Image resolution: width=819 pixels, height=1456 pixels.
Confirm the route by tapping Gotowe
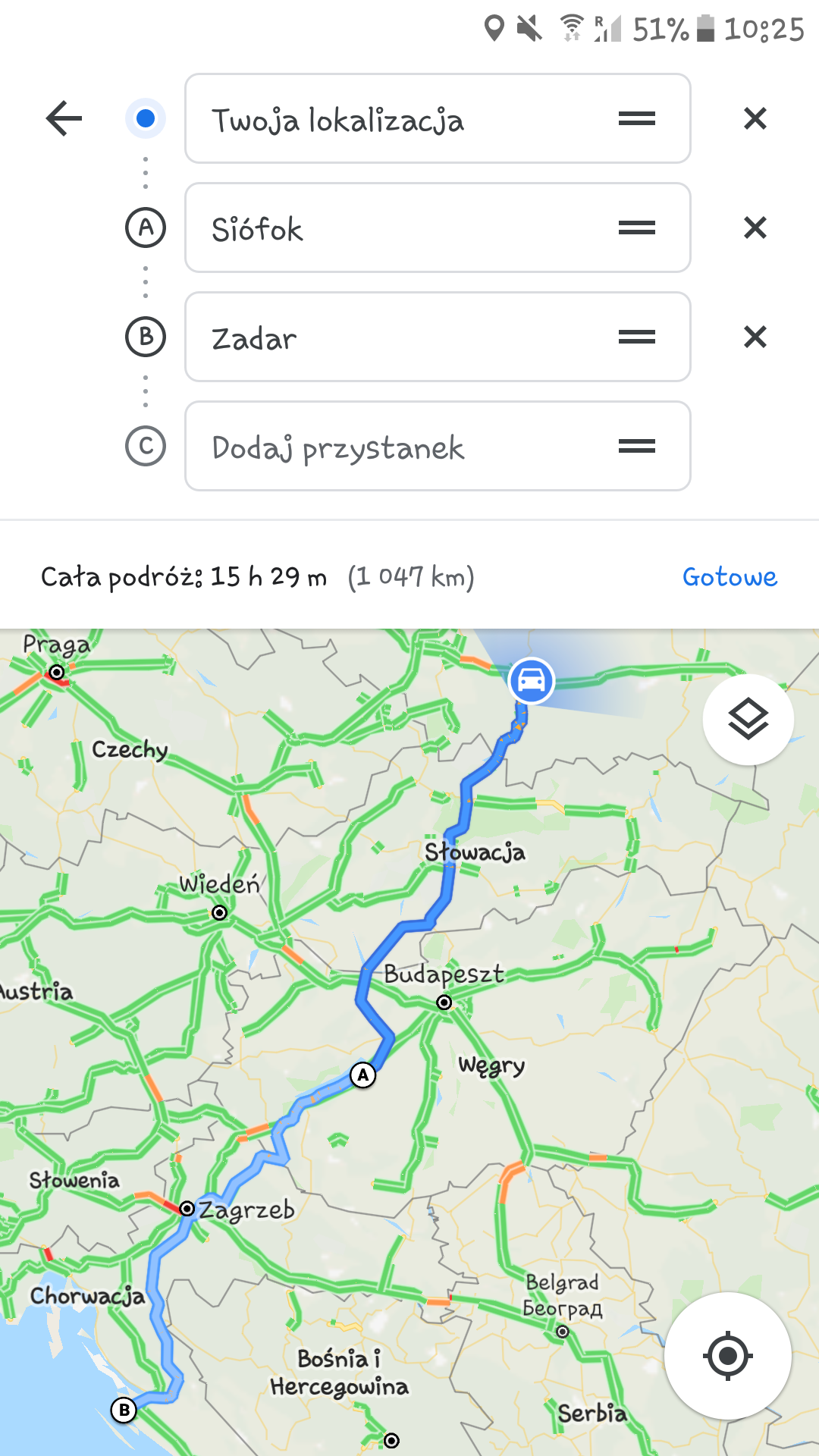click(728, 576)
